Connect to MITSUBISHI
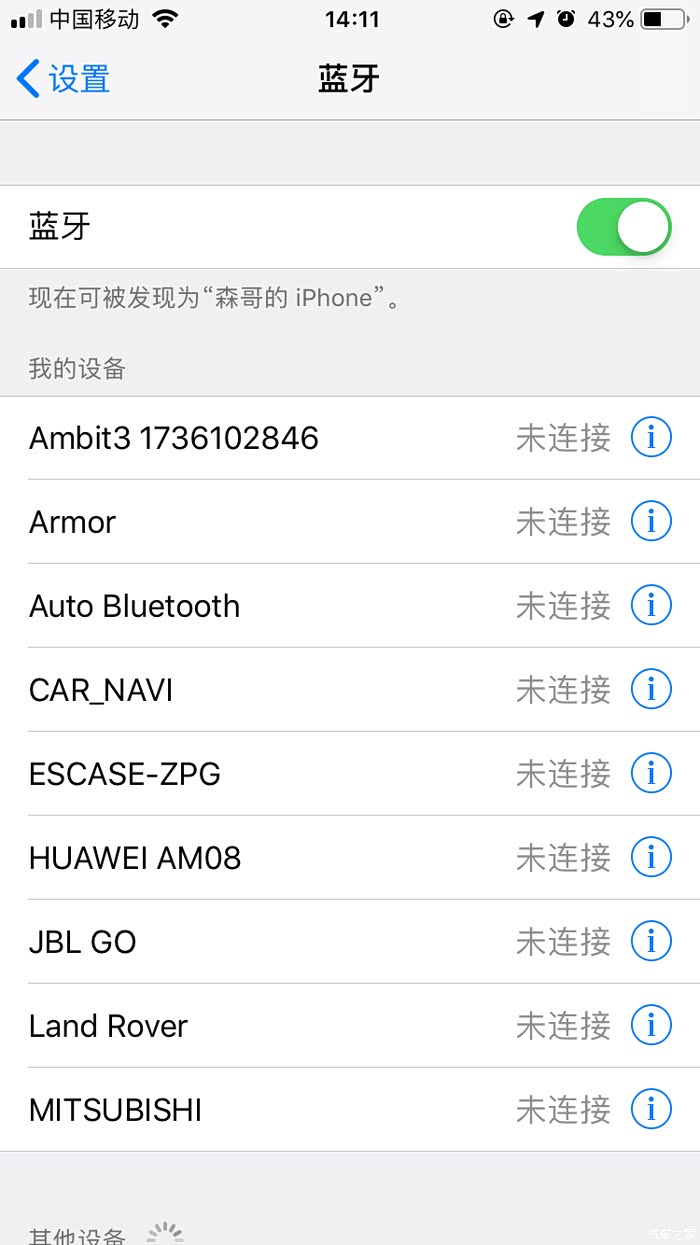Image resolution: width=700 pixels, height=1245 pixels. pos(350,1110)
